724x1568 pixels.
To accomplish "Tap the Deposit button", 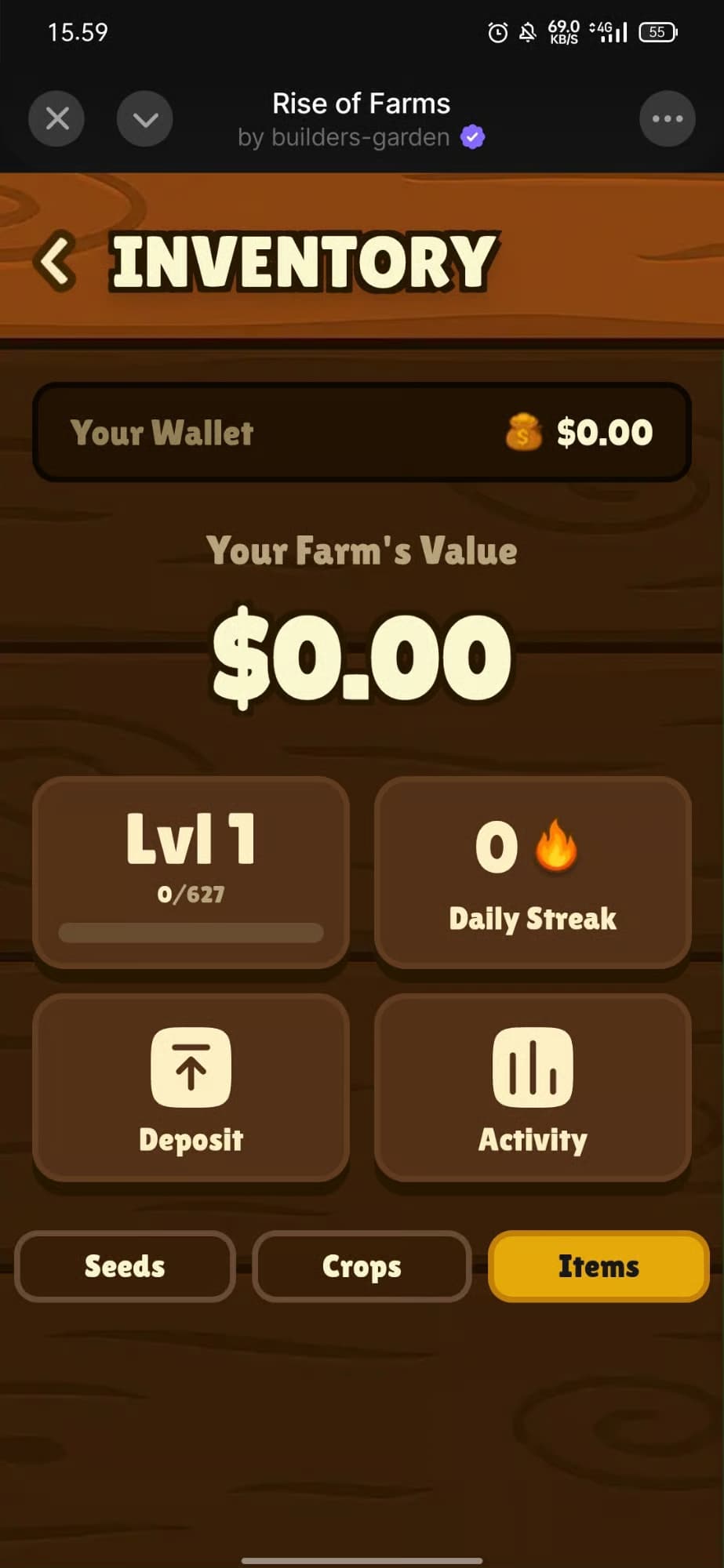I will point(191,1088).
